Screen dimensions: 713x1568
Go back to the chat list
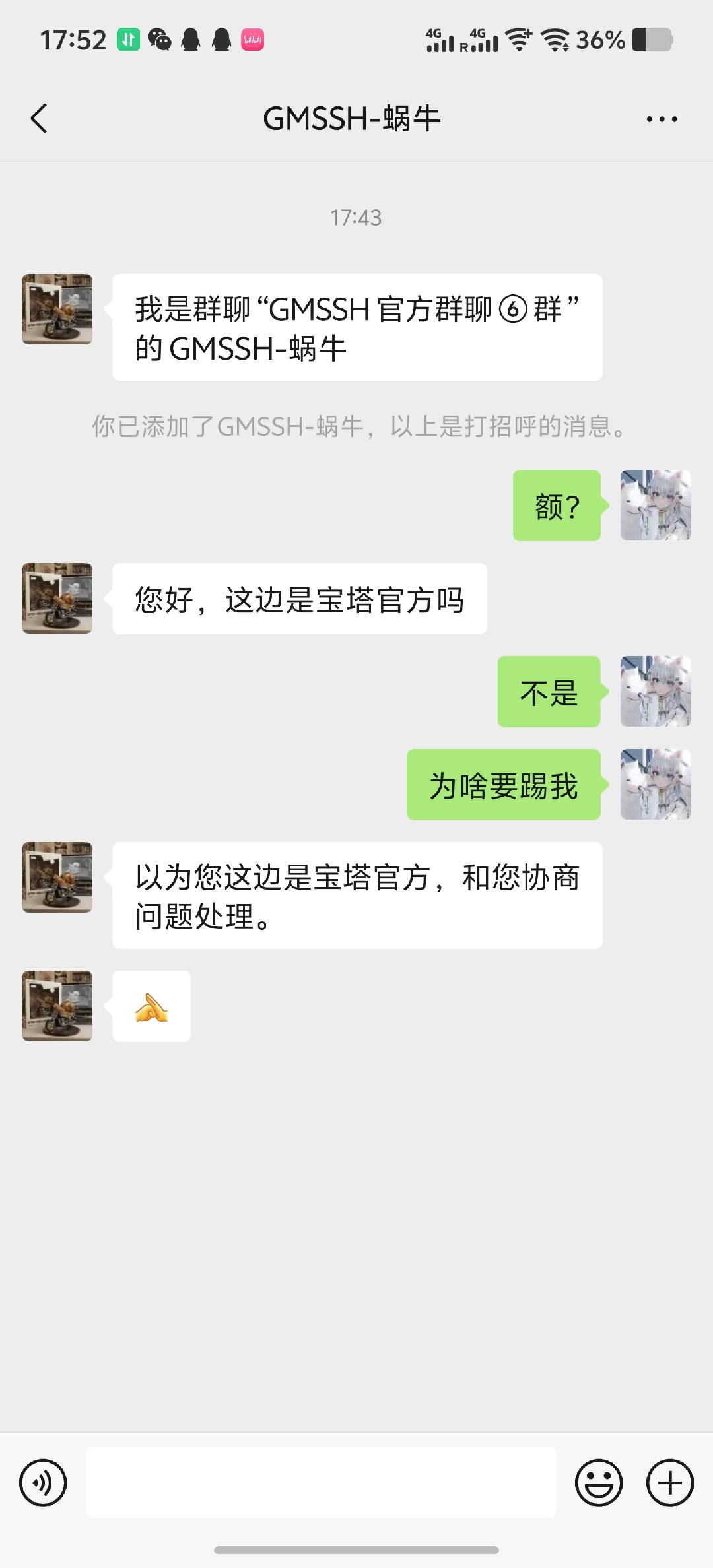pyautogui.click(x=40, y=119)
